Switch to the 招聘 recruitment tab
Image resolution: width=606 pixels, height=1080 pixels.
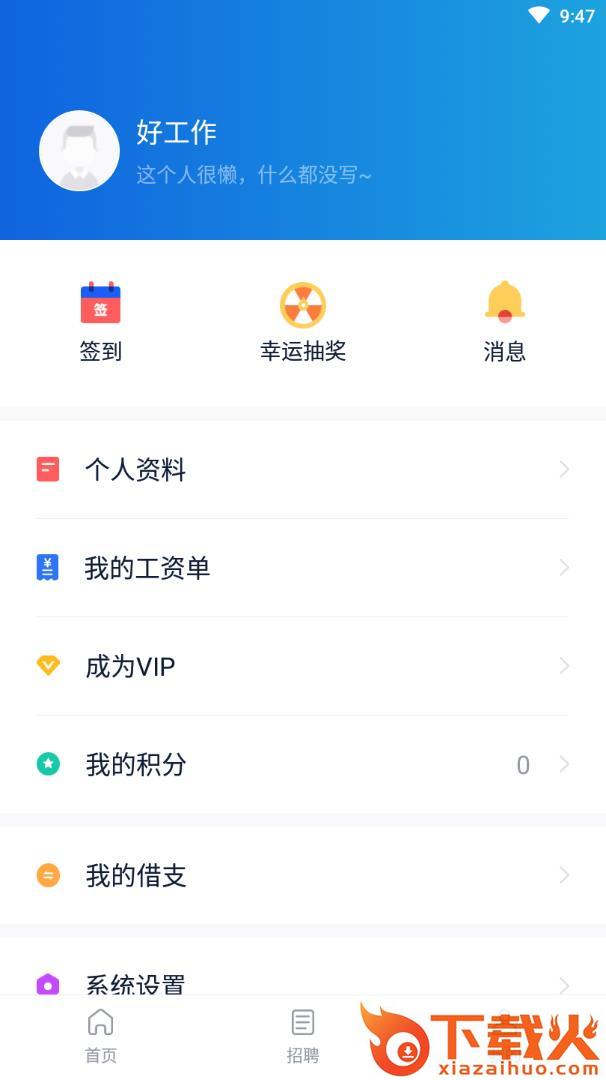(303, 1037)
